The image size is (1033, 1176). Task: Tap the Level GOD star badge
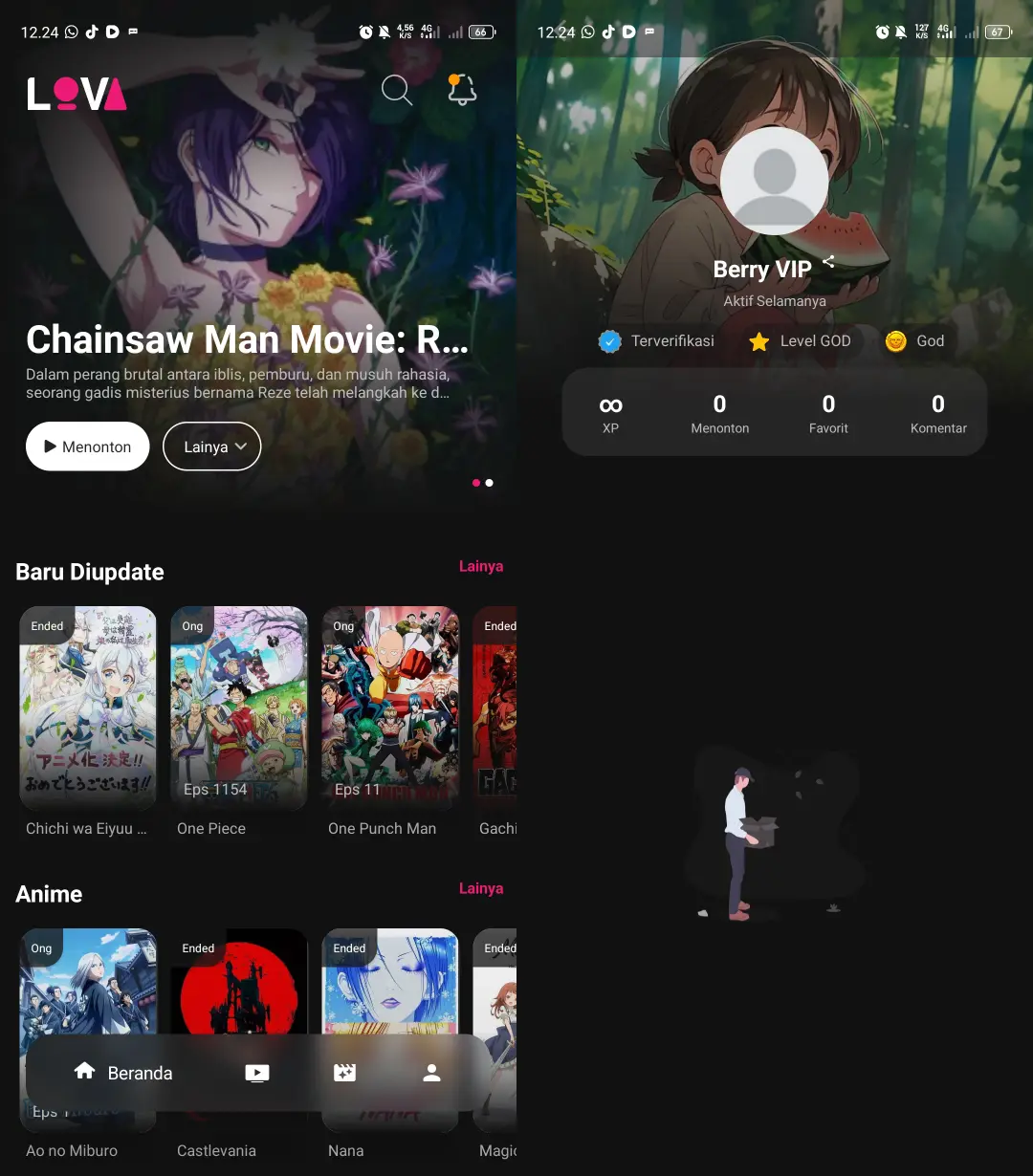click(758, 340)
